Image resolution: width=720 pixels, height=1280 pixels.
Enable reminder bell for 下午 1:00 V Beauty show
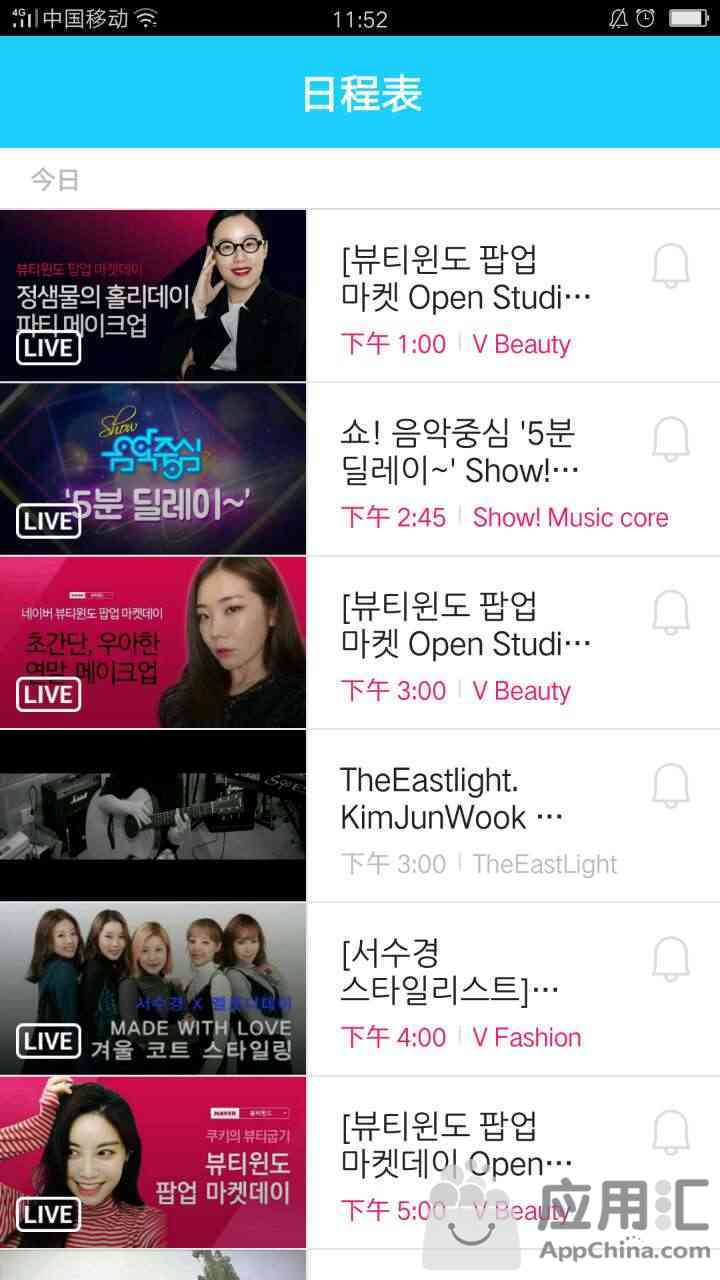click(x=671, y=265)
